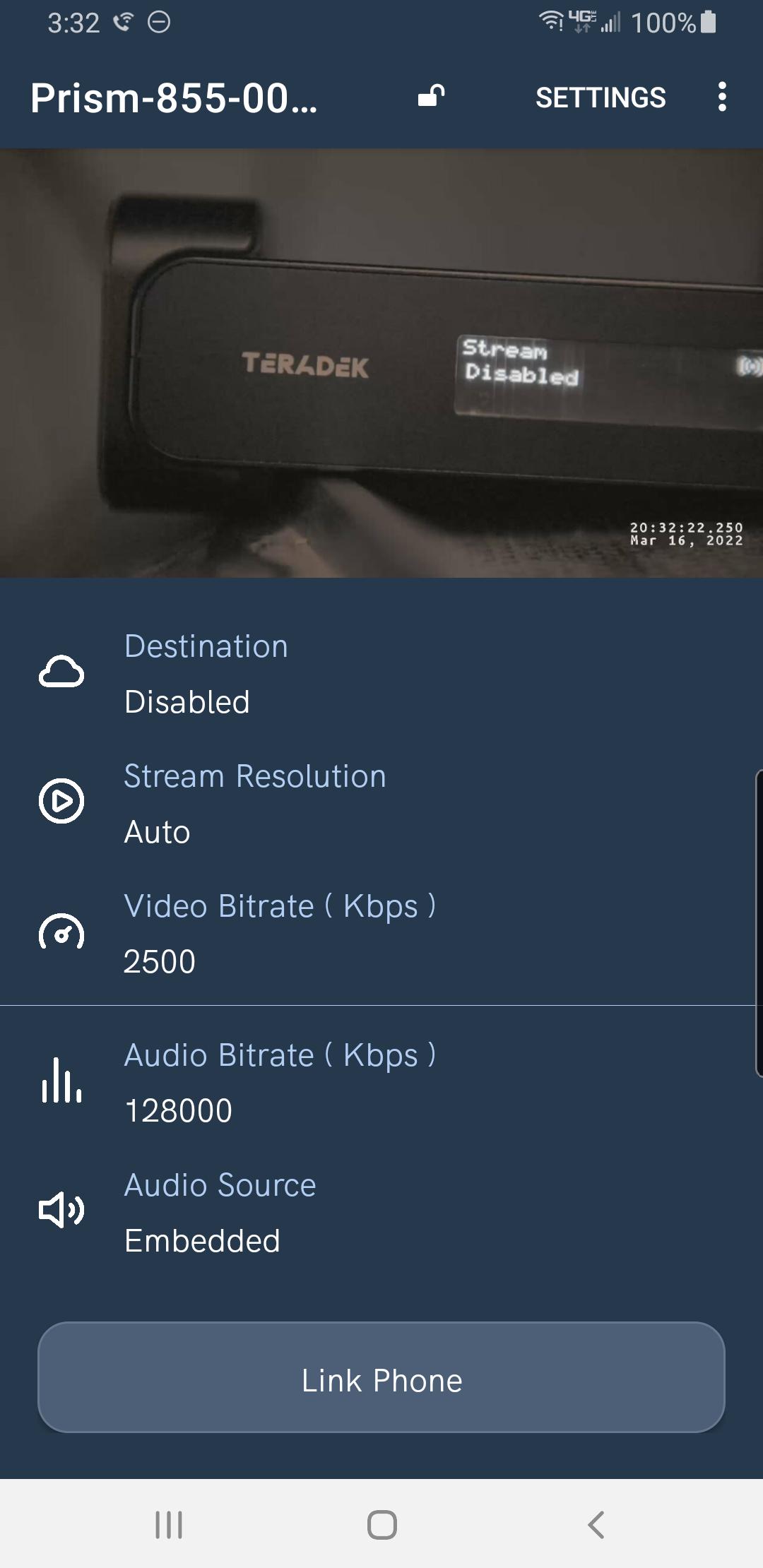Edit the Audio Bitrate setting
763x1568 pixels.
(x=381, y=1083)
